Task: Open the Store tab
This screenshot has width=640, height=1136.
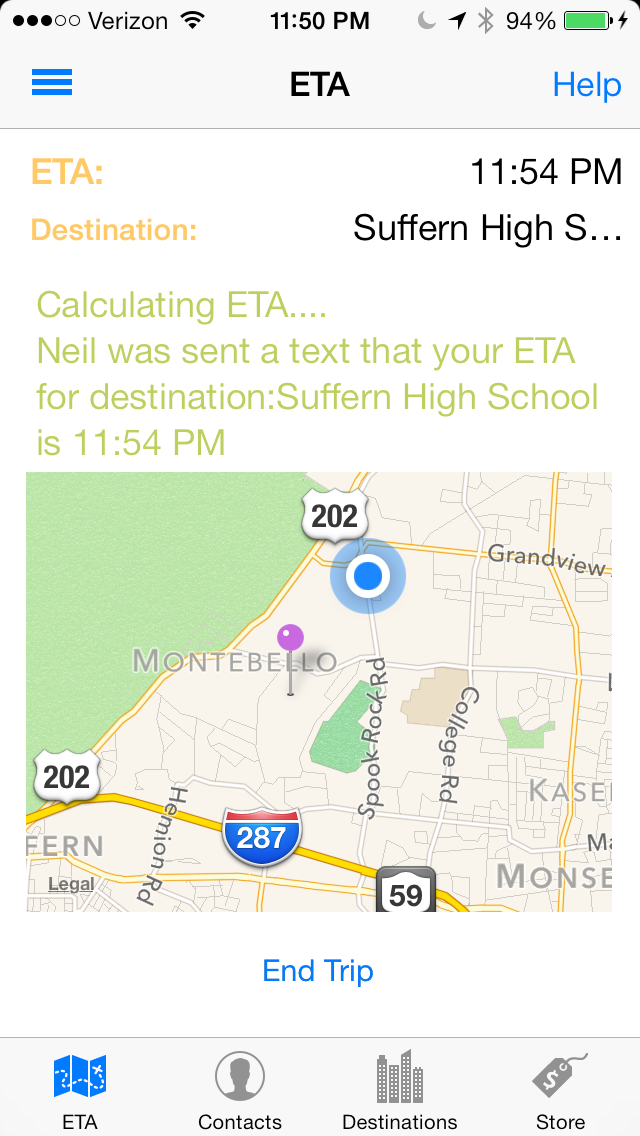Action: click(560, 1091)
